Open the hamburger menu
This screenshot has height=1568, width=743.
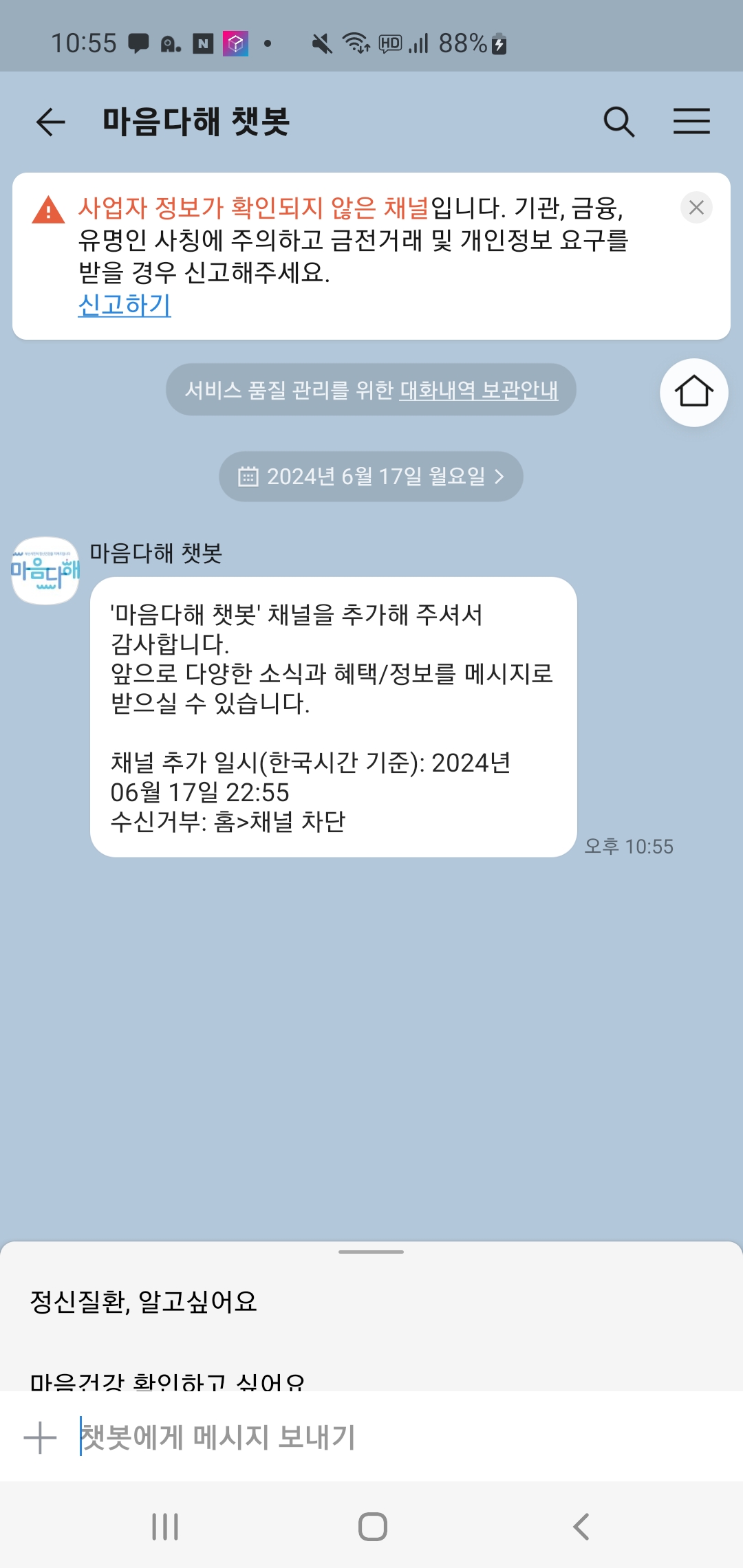pos(691,122)
